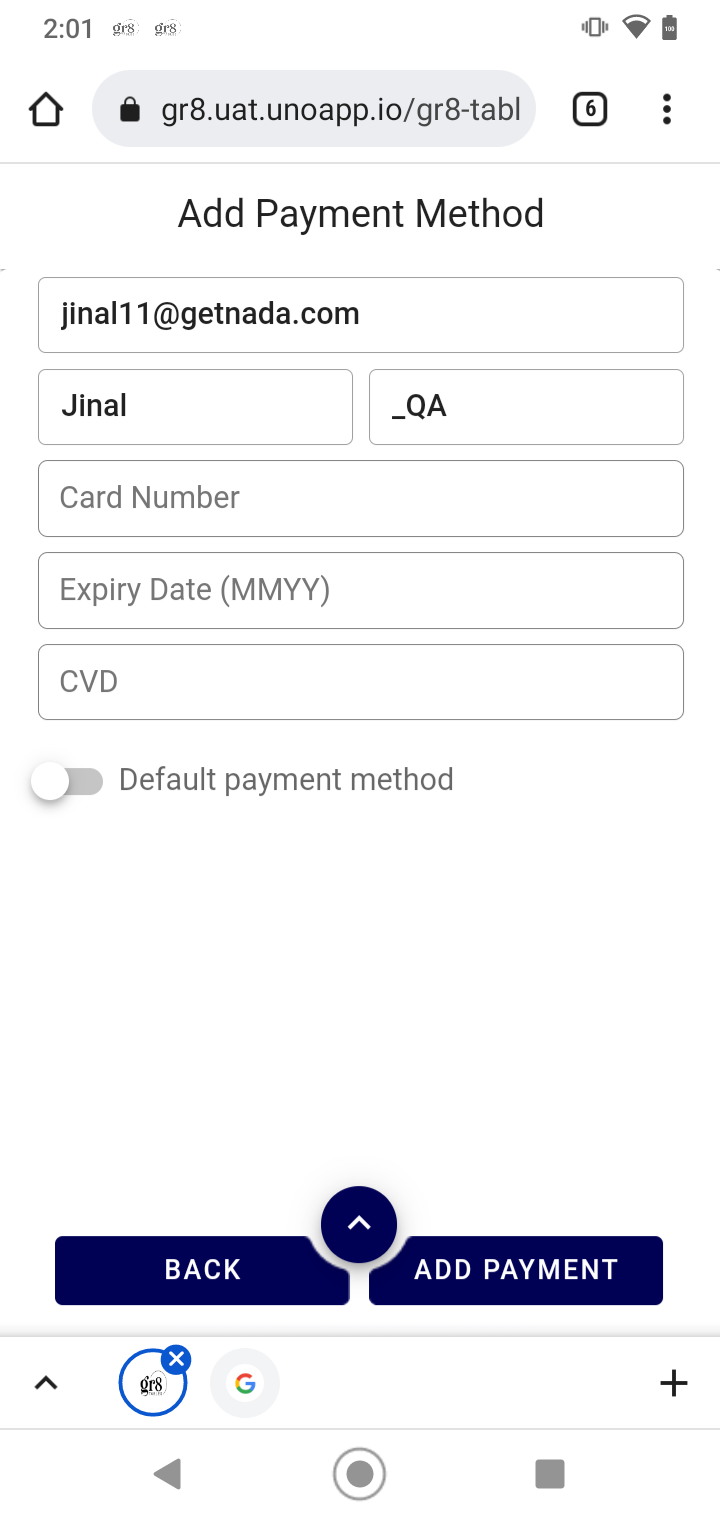Open the tab switcher showing 6 tabs
The height and width of the screenshot is (1520, 720).
click(590, 109)
